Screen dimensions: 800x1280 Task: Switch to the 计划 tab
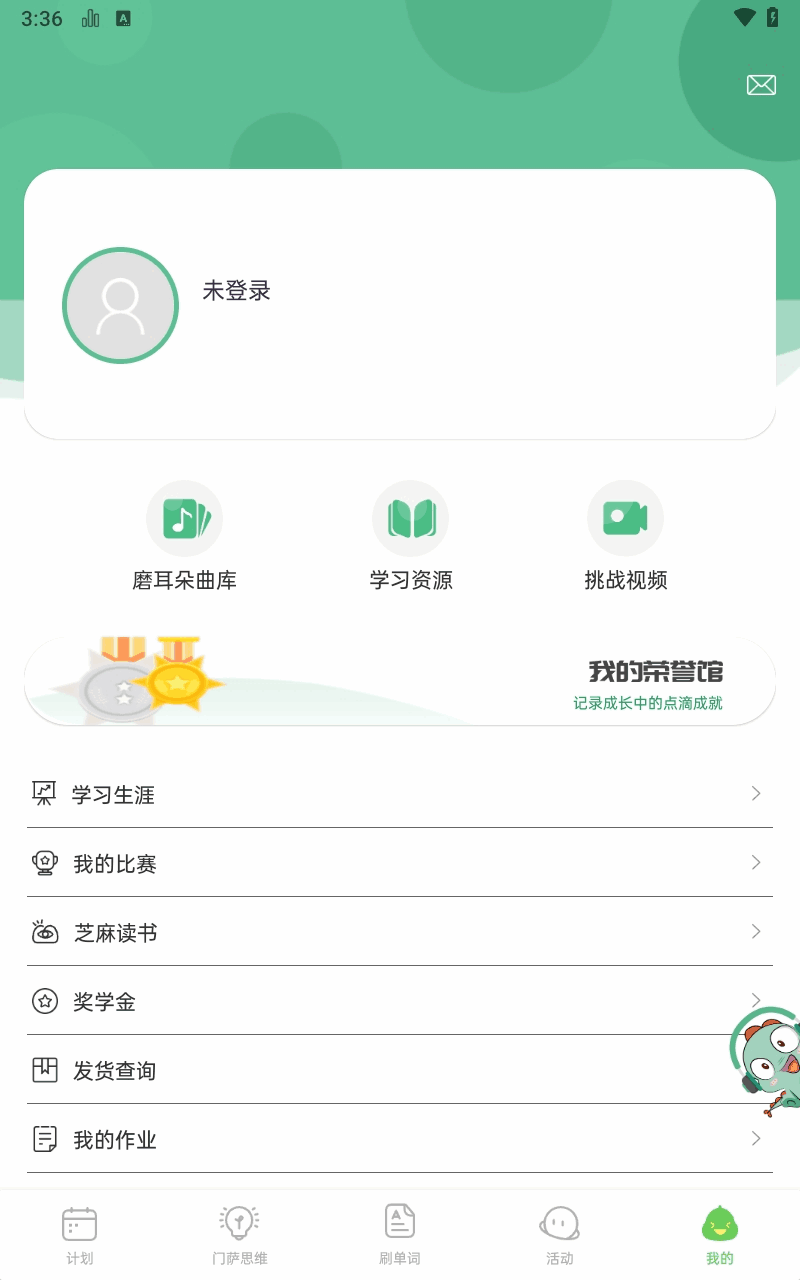click(80, 1234)
